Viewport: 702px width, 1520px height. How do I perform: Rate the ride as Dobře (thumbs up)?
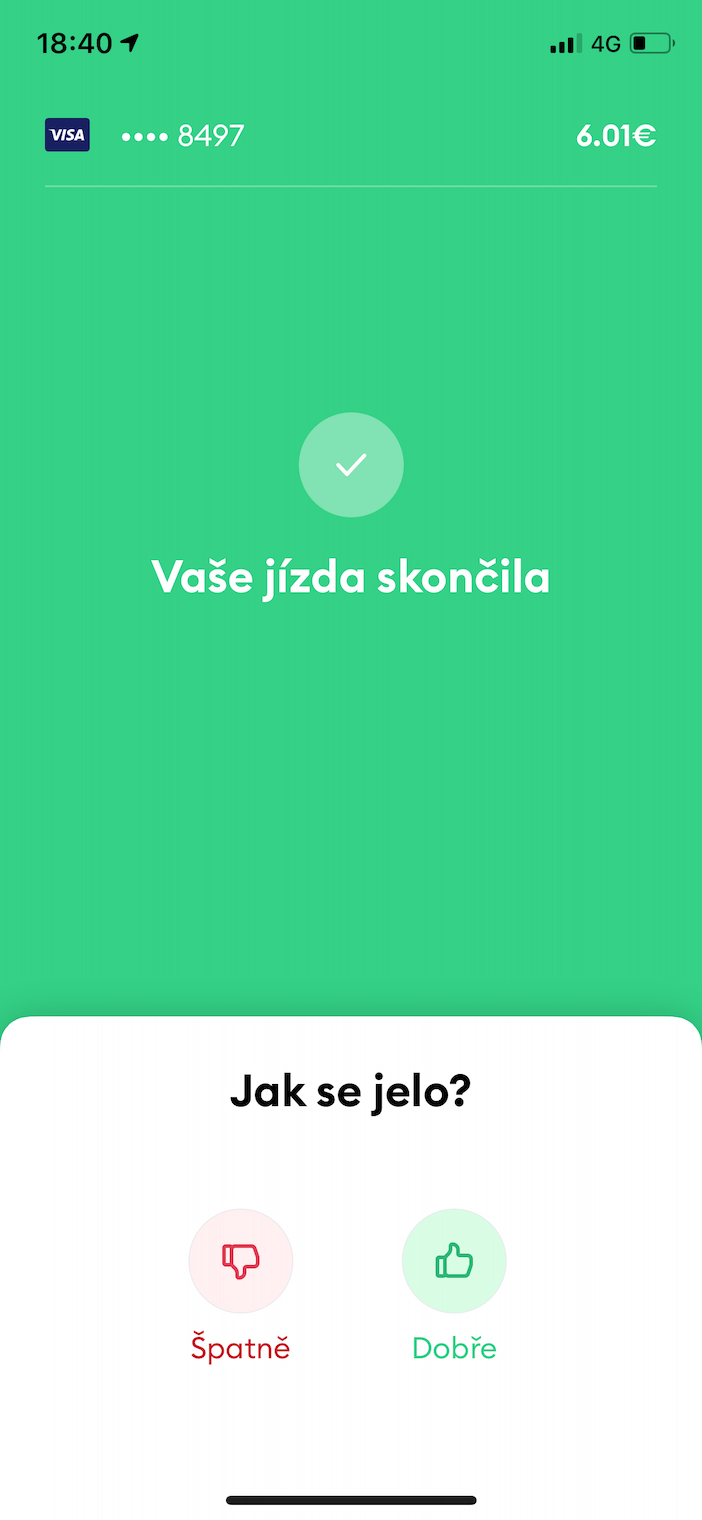click(454, 1260)
